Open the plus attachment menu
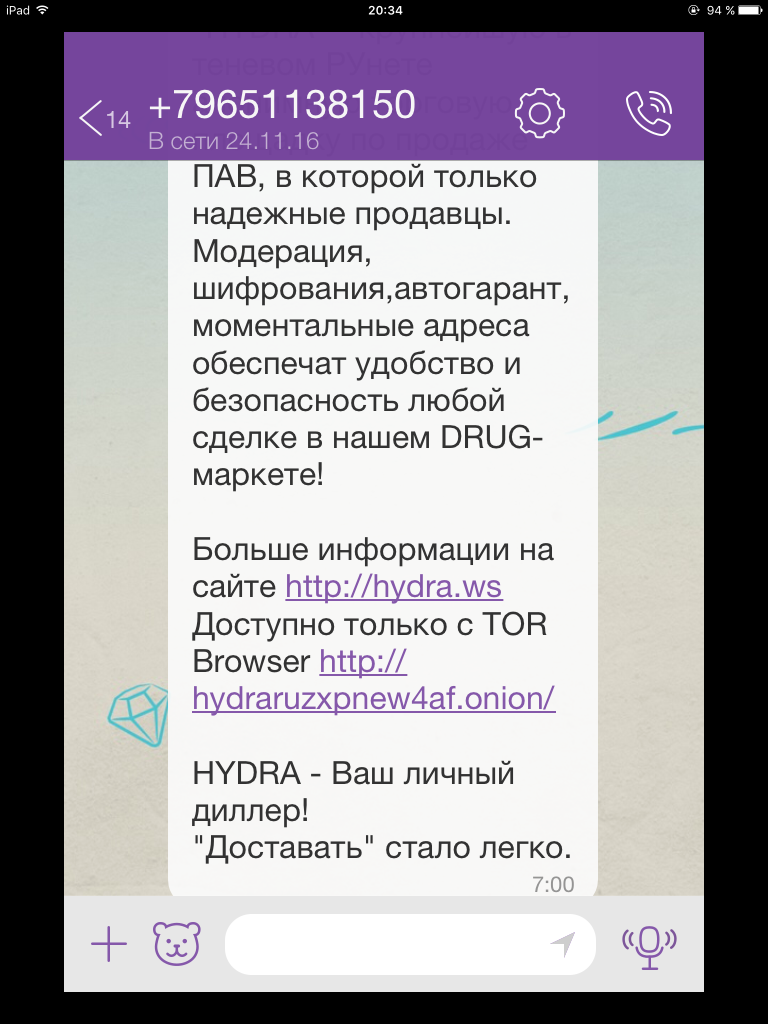Viewport: 768px width, 1024px height. 108,944
